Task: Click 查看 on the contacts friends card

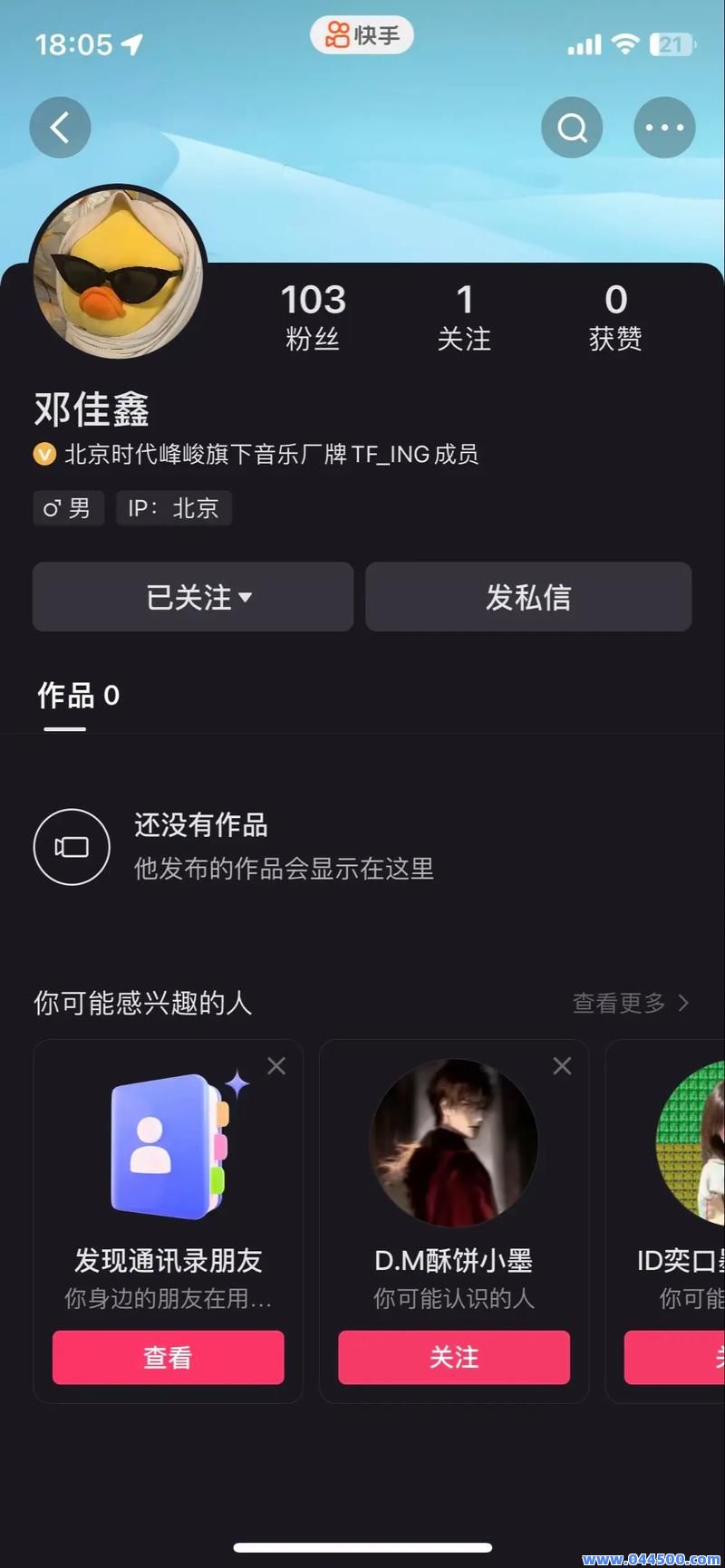Action: pyautogui.click(x=168, y=1358)
